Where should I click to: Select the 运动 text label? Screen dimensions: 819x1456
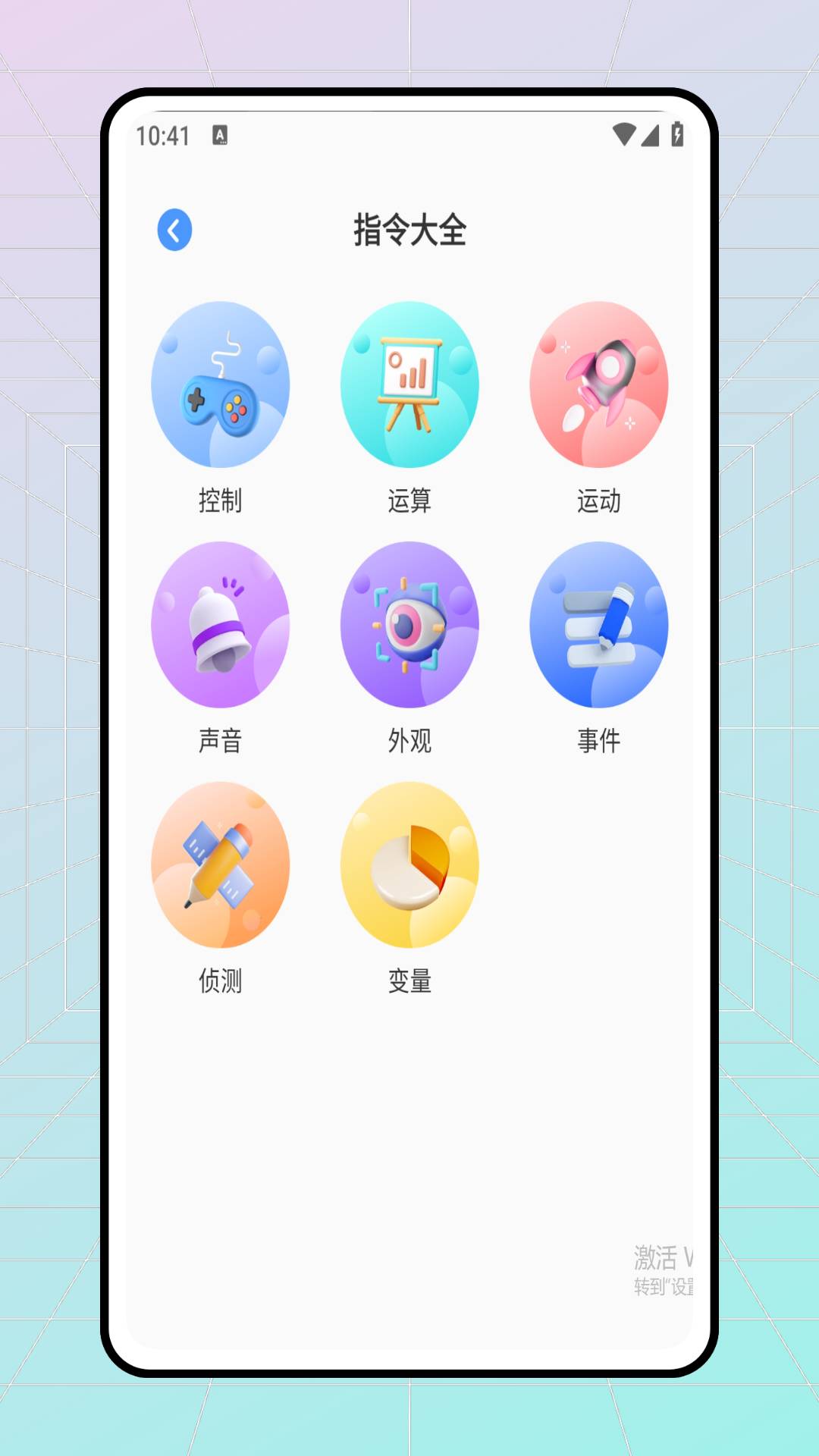599,501
